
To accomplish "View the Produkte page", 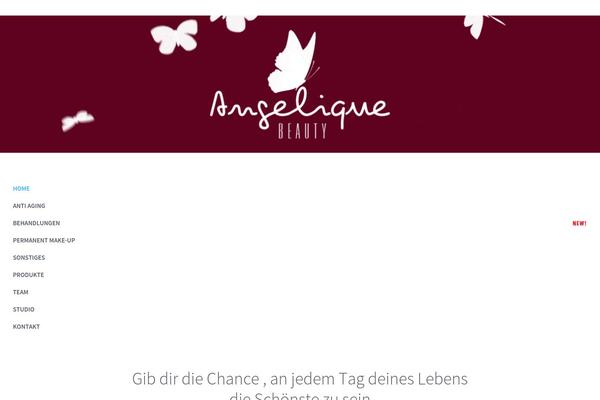I will [x=28, y=274].
